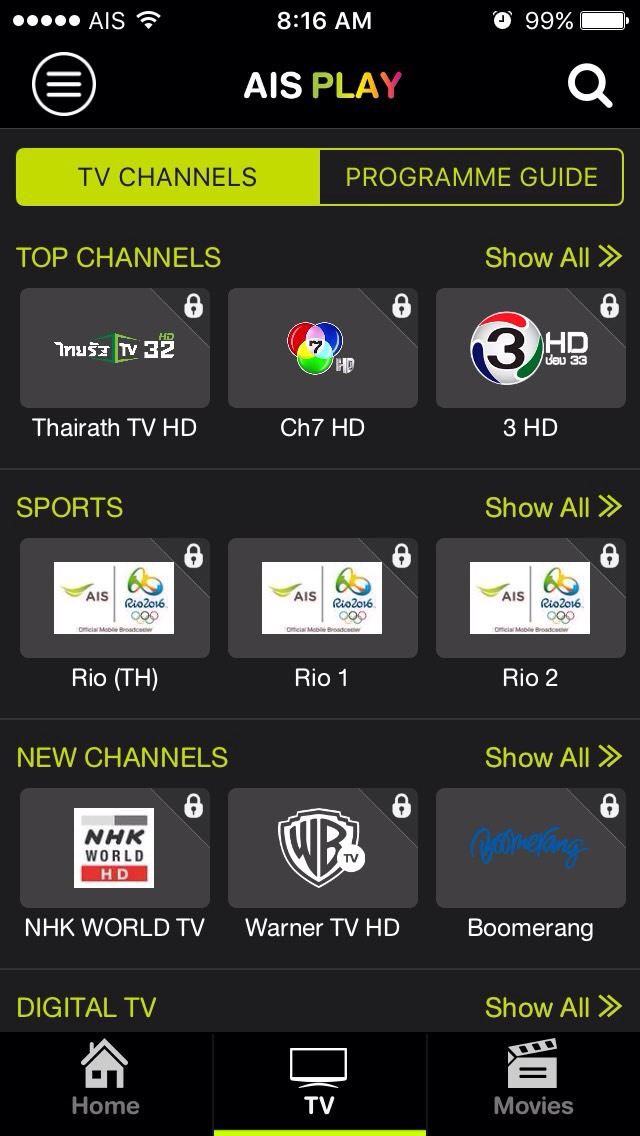Image resolution: width=640 pixels, height=1136 pixels.
Task: Open the search icon
Action: (x=589, y=85)
